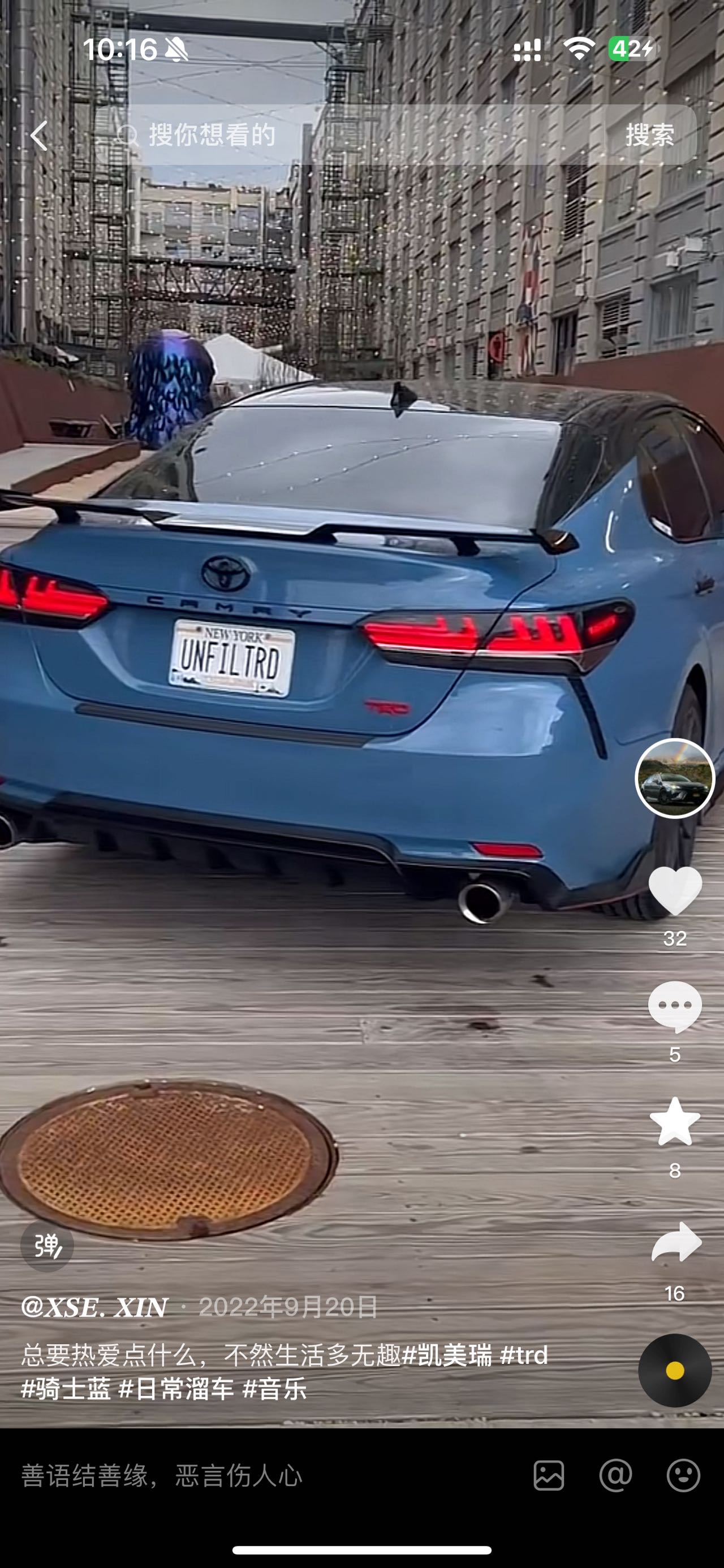The image size is (724, 1568).
Task: Mention someone with the @ icon
Action: (615, 1475)
